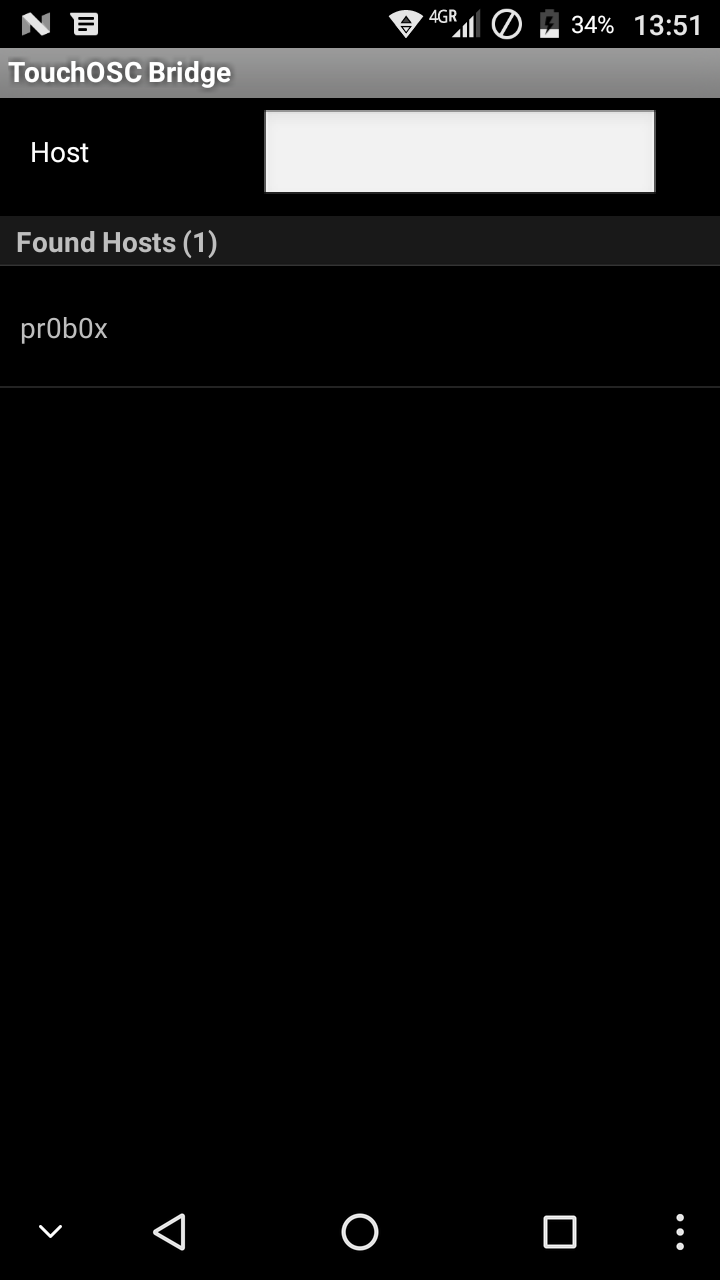Select the found host pr0b0x
This screenshot has width=720, height=1280.
(360, 328)
